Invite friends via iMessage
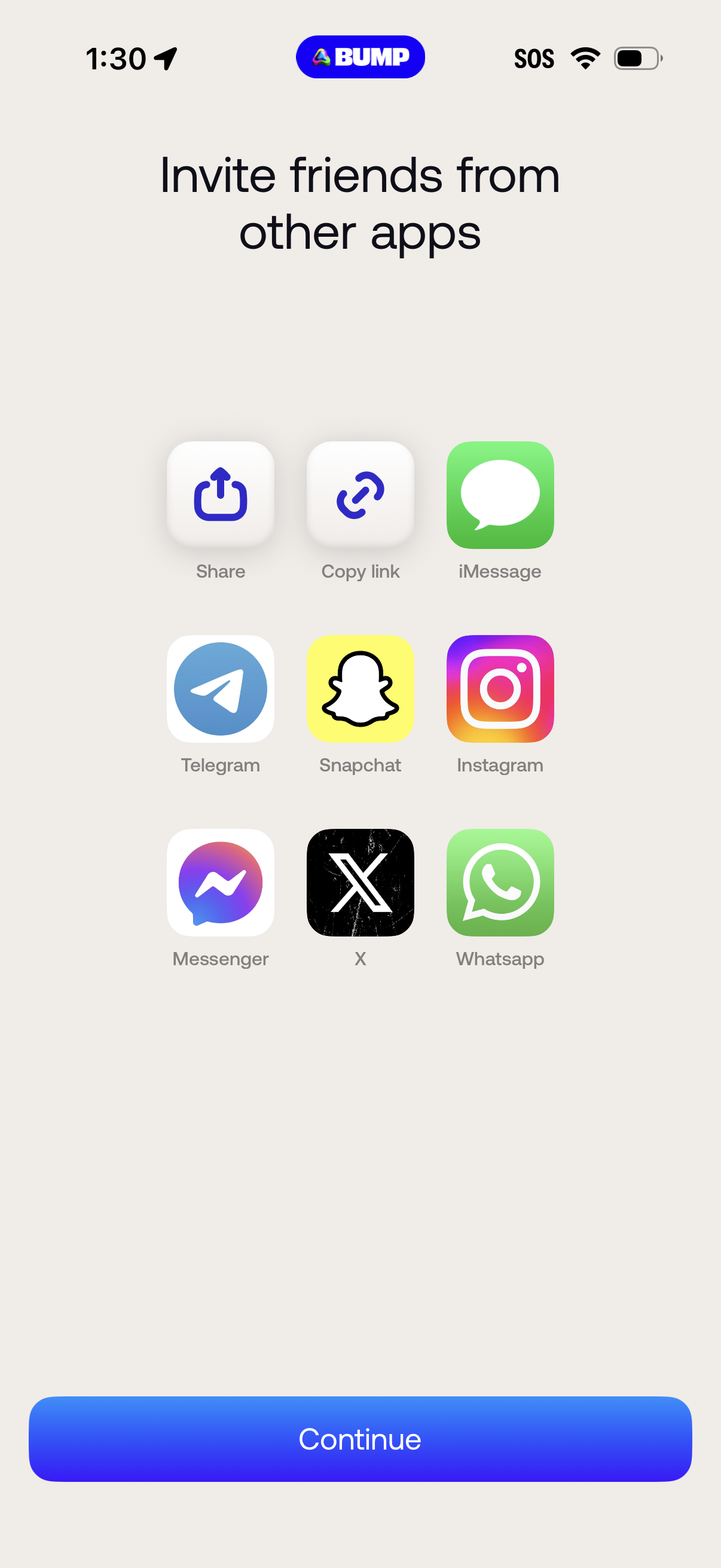This screenshot has height=1568, width=721. tap(500, 494)
